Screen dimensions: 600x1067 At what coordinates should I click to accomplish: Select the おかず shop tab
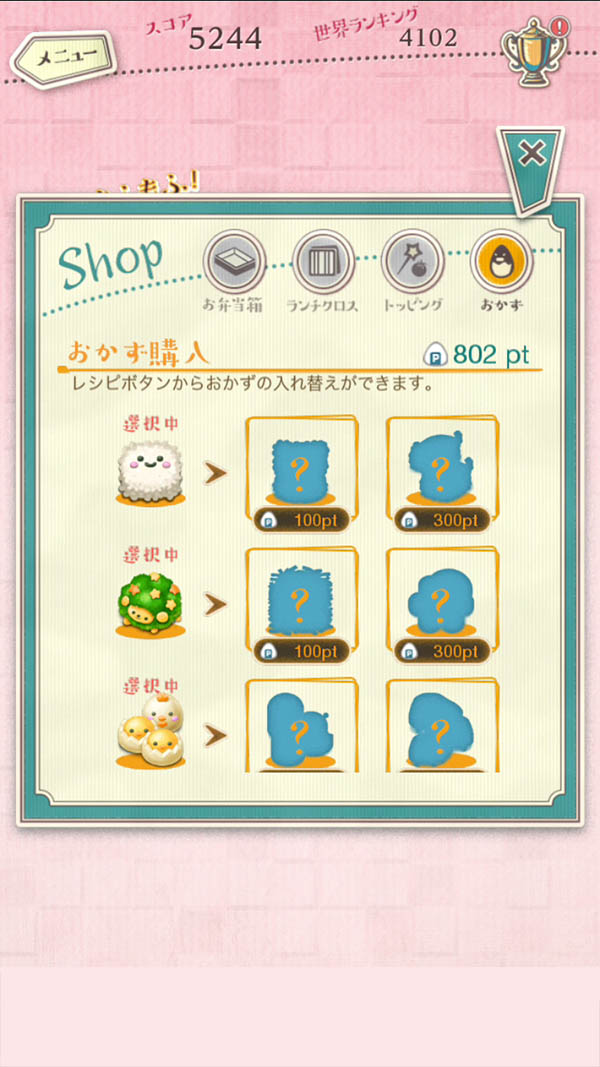click(x=502, y=262)
